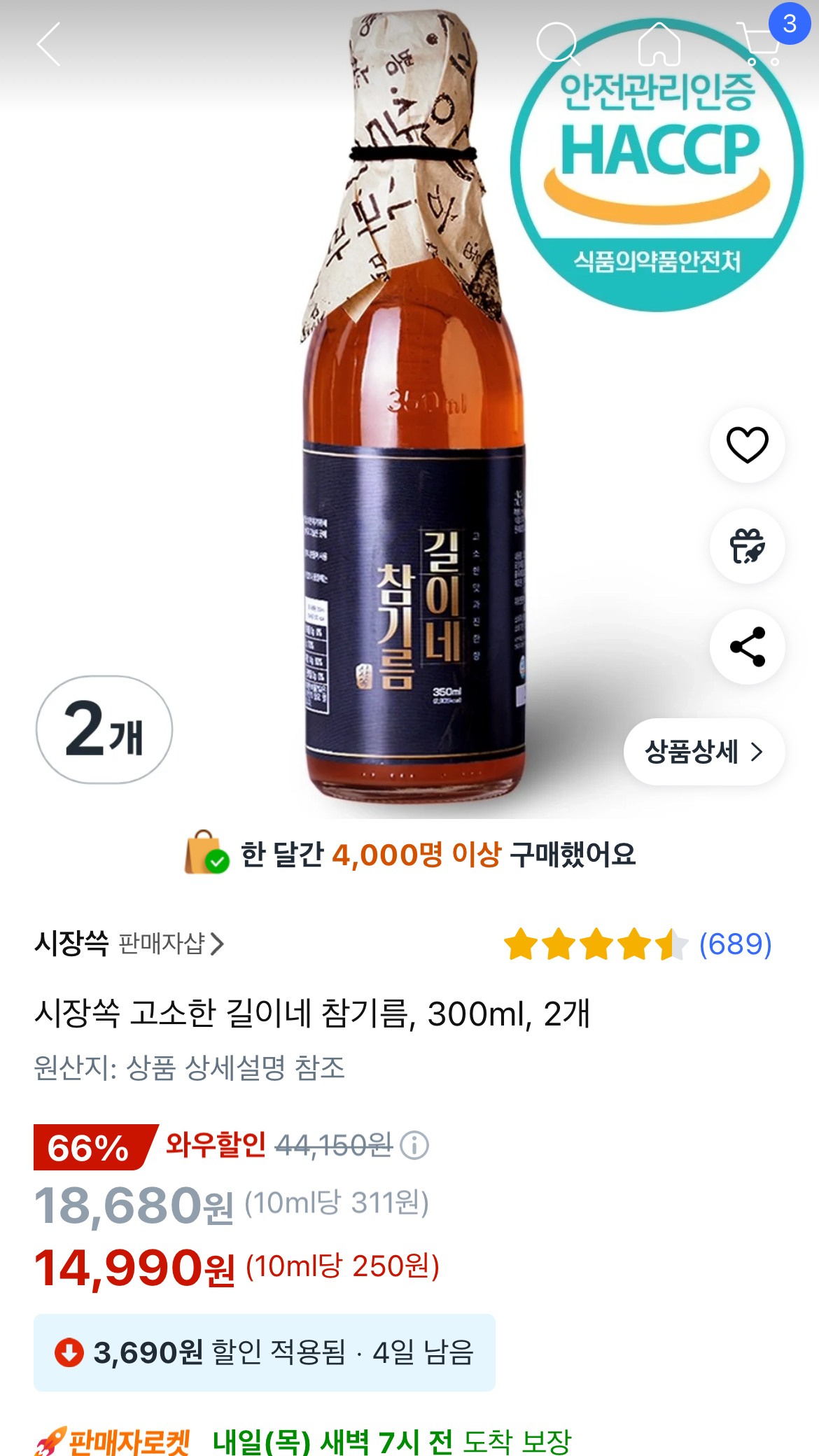View the 689 customer reviews
The width and height of the screenshot is (819, 1456).
coord(735,944)
